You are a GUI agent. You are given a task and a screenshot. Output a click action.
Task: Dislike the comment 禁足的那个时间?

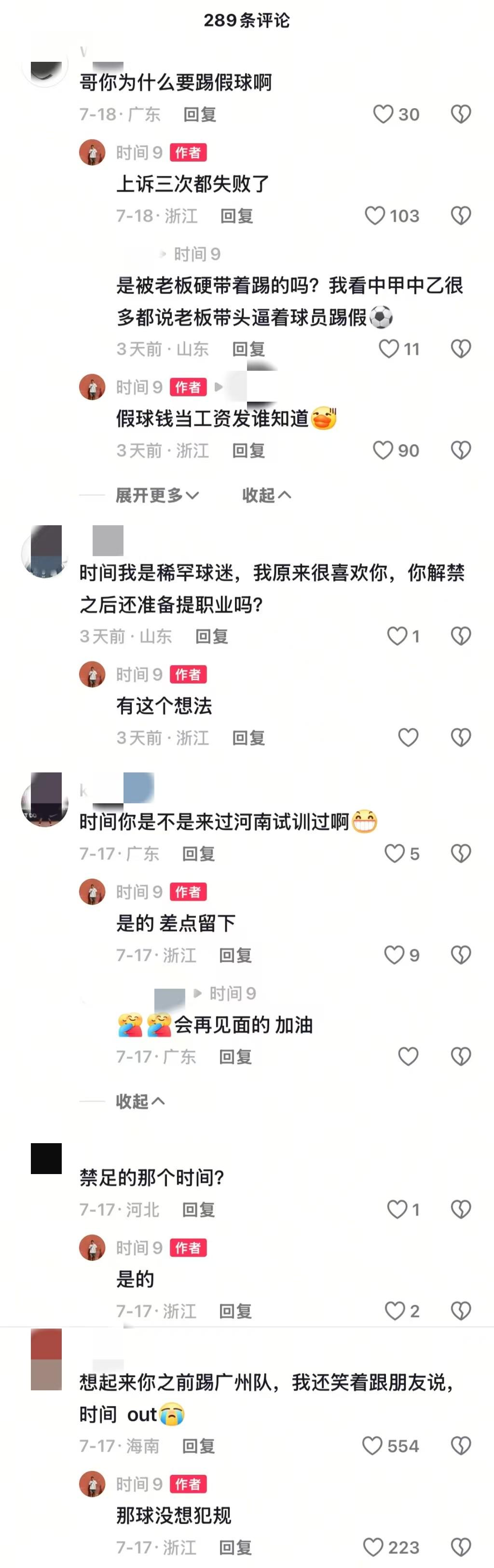[x=461, y=1209]
